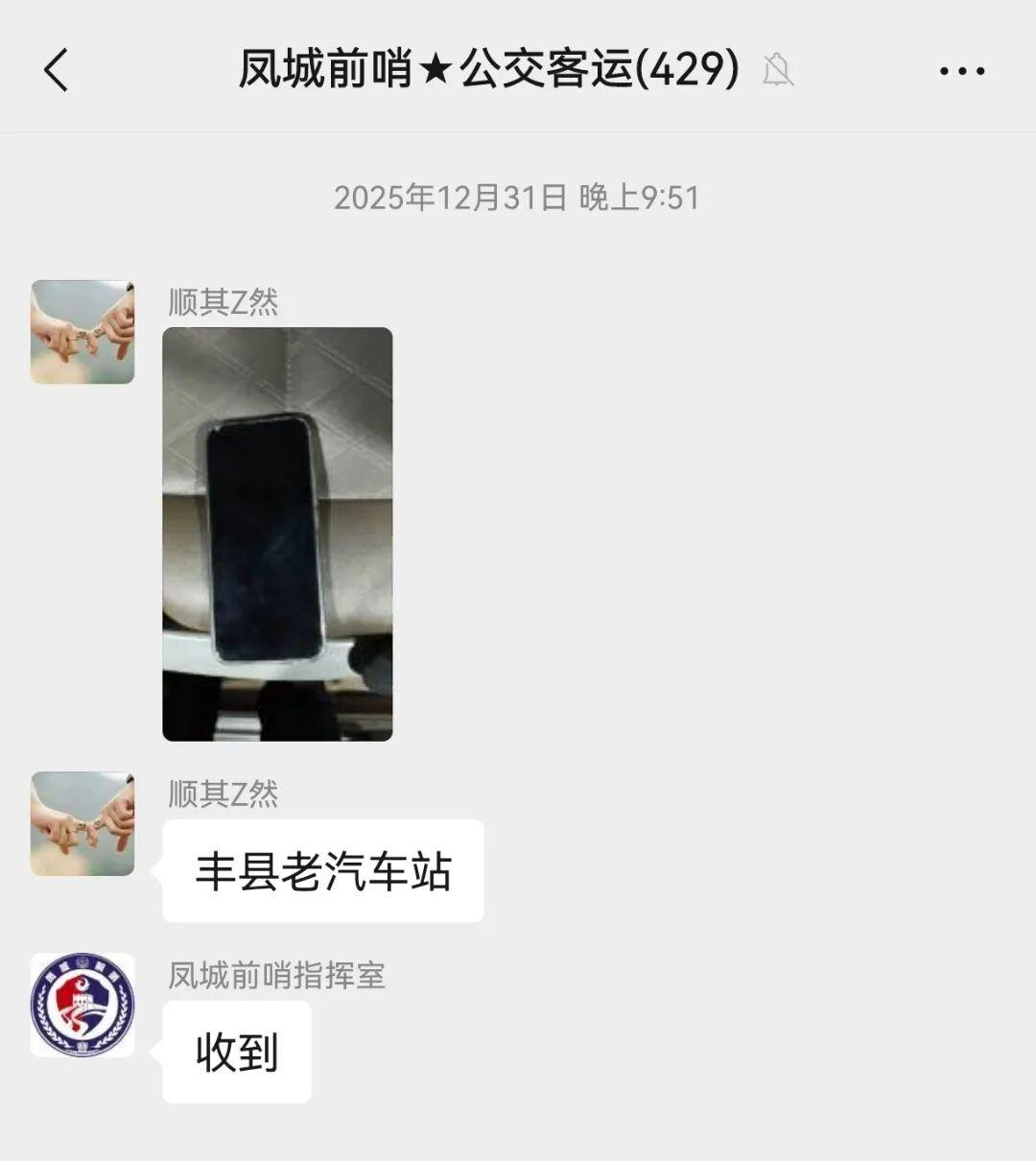Open the phone photo sent by 顺其Z然
The image size is (1036, 1161).
tap(277, 533)
